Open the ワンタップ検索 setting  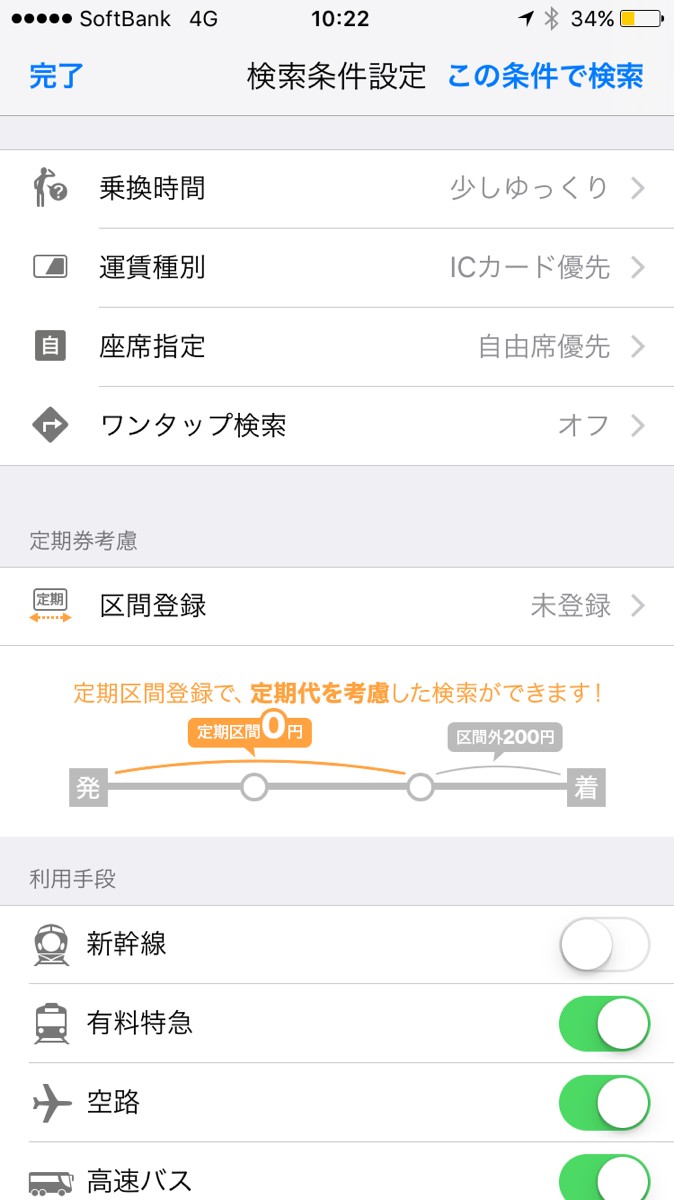337,426
